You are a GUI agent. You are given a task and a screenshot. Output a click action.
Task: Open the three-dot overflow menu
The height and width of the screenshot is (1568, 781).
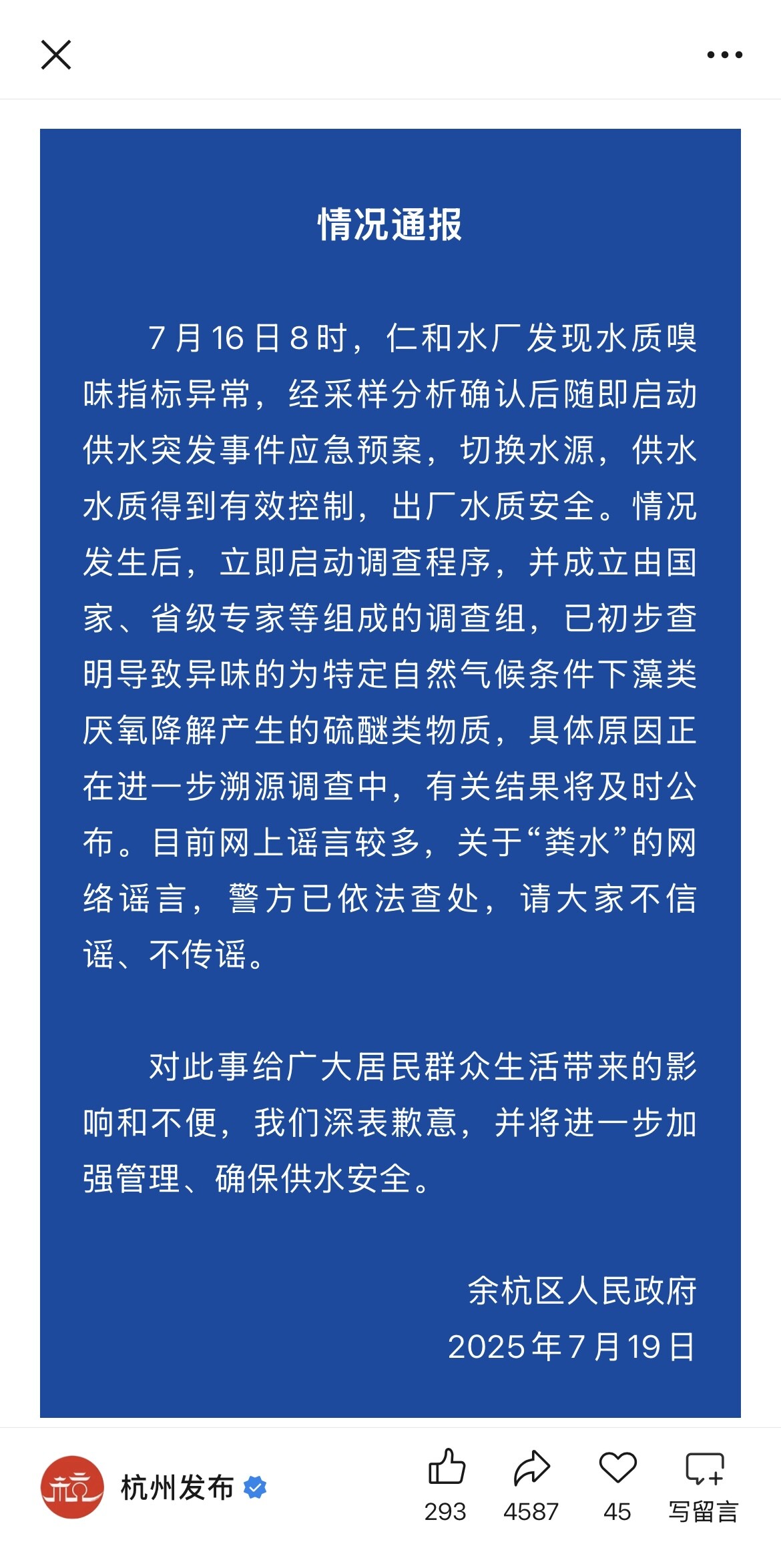click(724, 55)
